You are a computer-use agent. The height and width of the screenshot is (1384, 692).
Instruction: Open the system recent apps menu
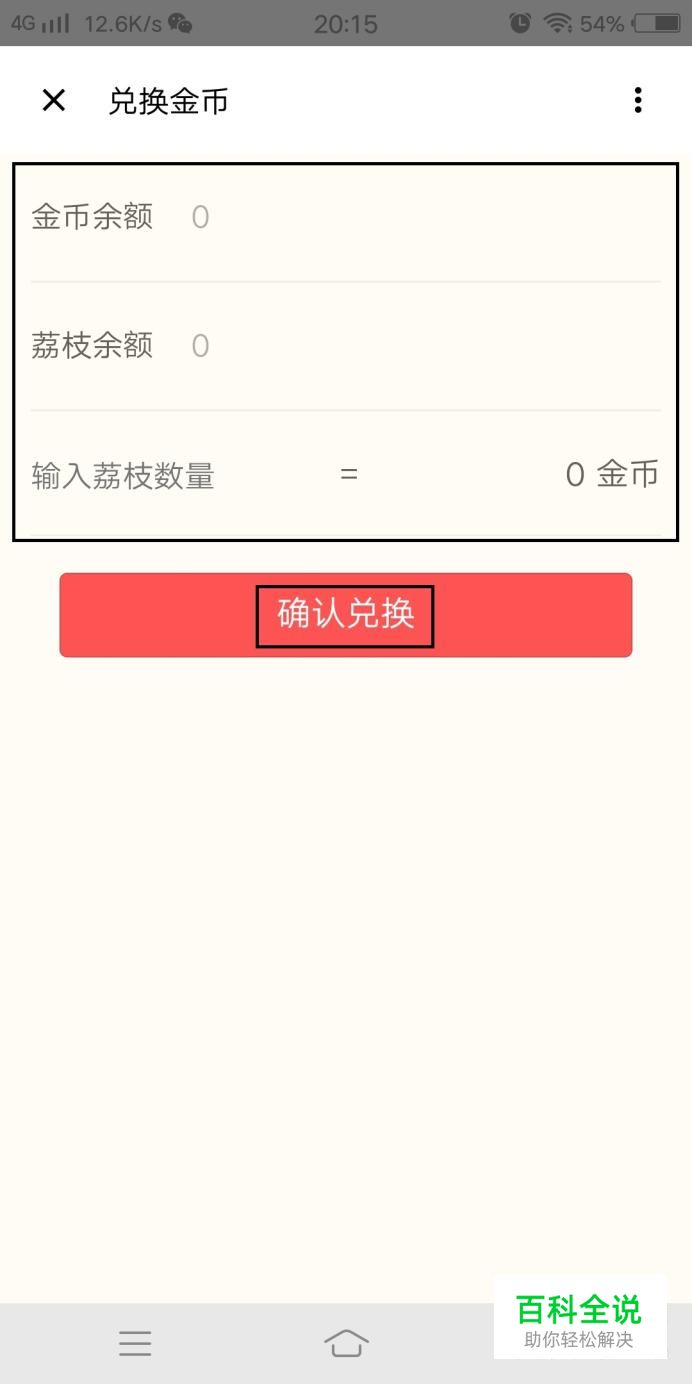[x=135, y=1343]
